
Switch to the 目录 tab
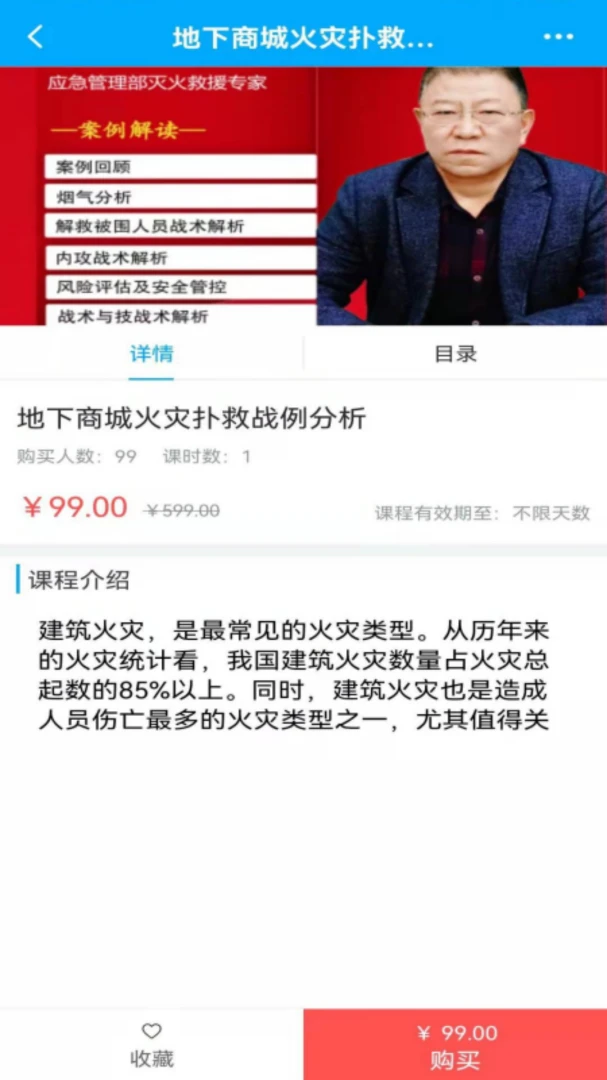[455, 354]
